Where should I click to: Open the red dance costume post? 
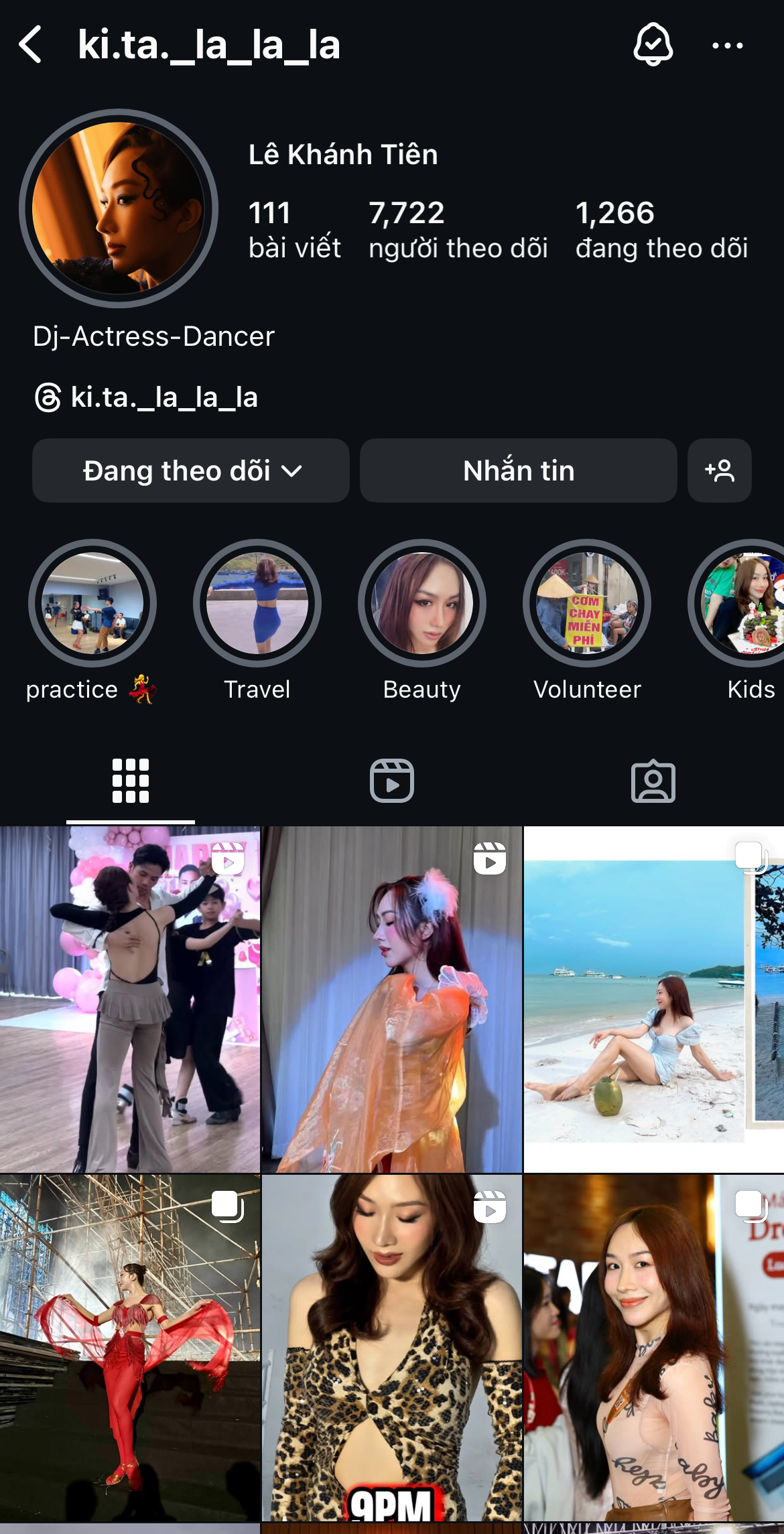(130, 1347)
